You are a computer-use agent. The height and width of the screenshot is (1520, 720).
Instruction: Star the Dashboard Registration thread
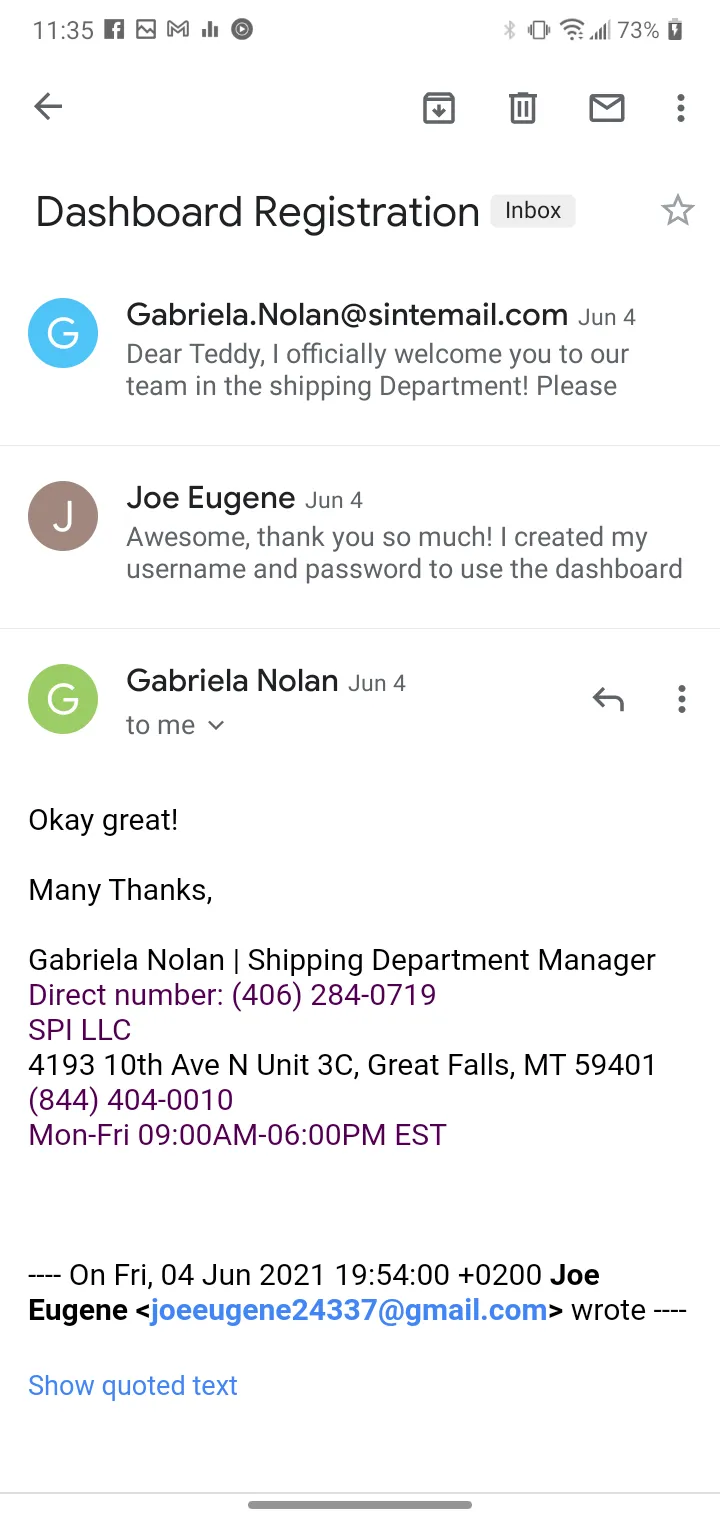click(x=678, y=211)
